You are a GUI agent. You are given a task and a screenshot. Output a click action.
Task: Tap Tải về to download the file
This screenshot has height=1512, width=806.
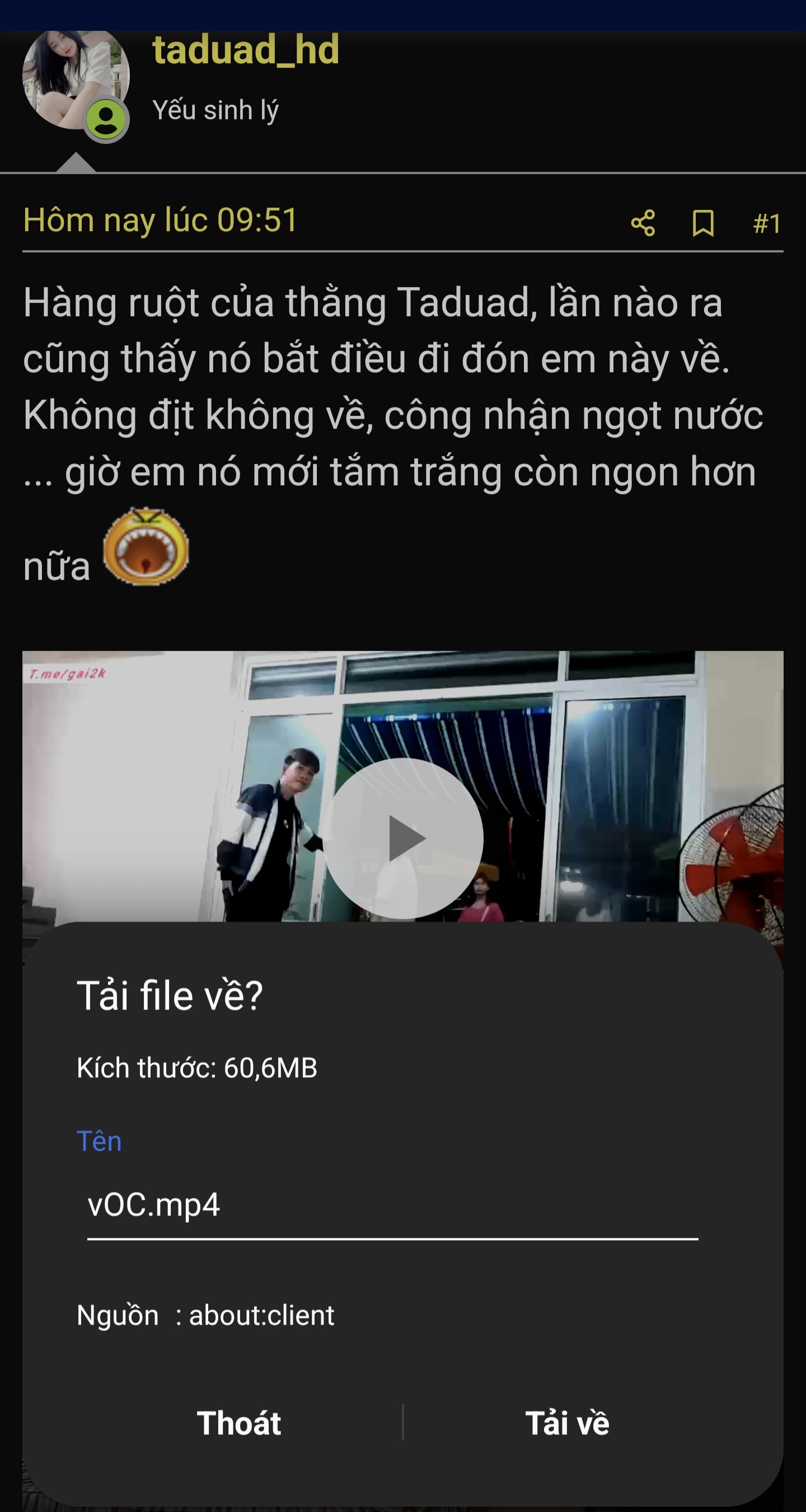567,1423
